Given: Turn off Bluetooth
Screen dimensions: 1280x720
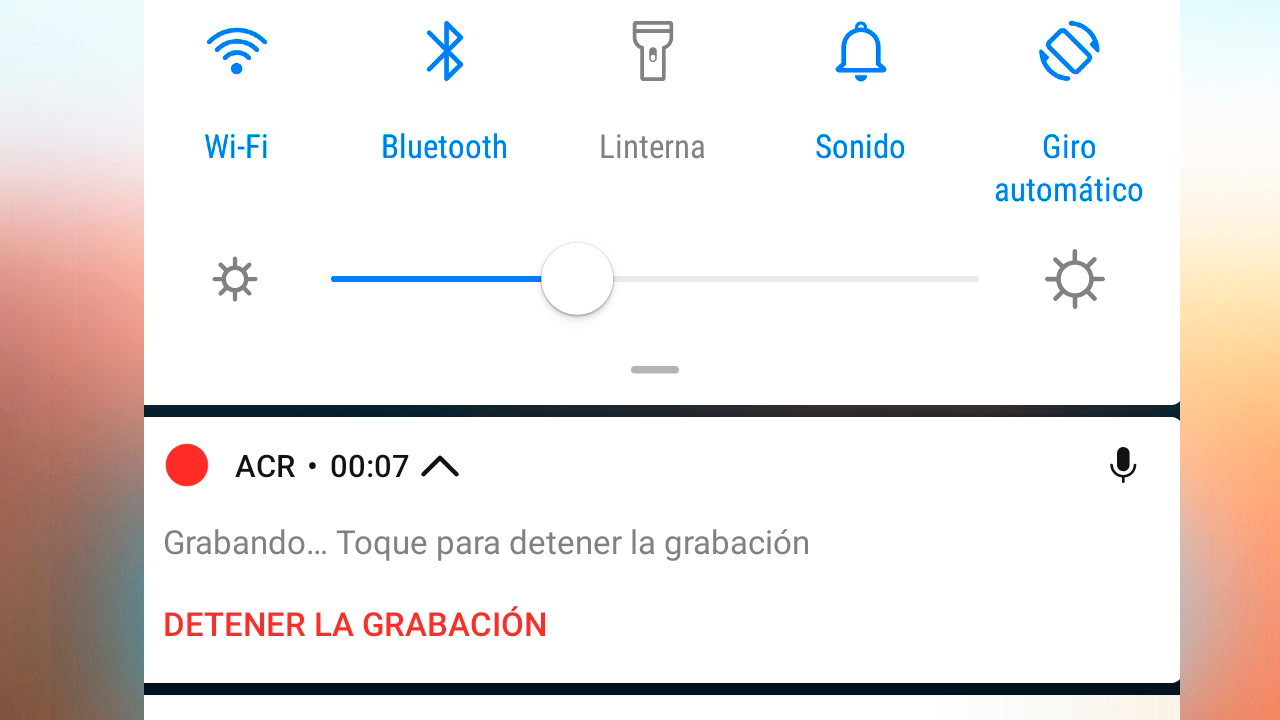Looking at the screenshot, I should click(444, 52).
